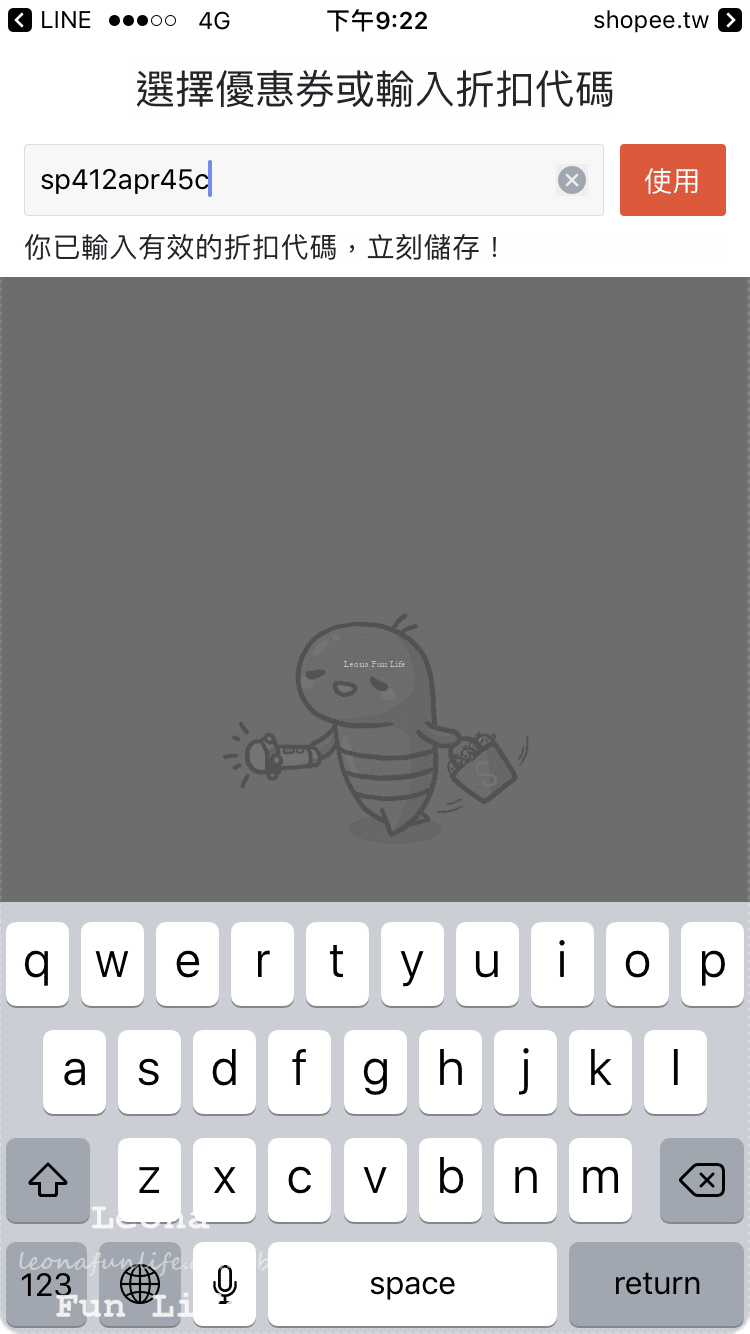Tap the 使用 button to apply code
Image resolution: width=750 pixels, height=1334 pixels.
(672, 180)
